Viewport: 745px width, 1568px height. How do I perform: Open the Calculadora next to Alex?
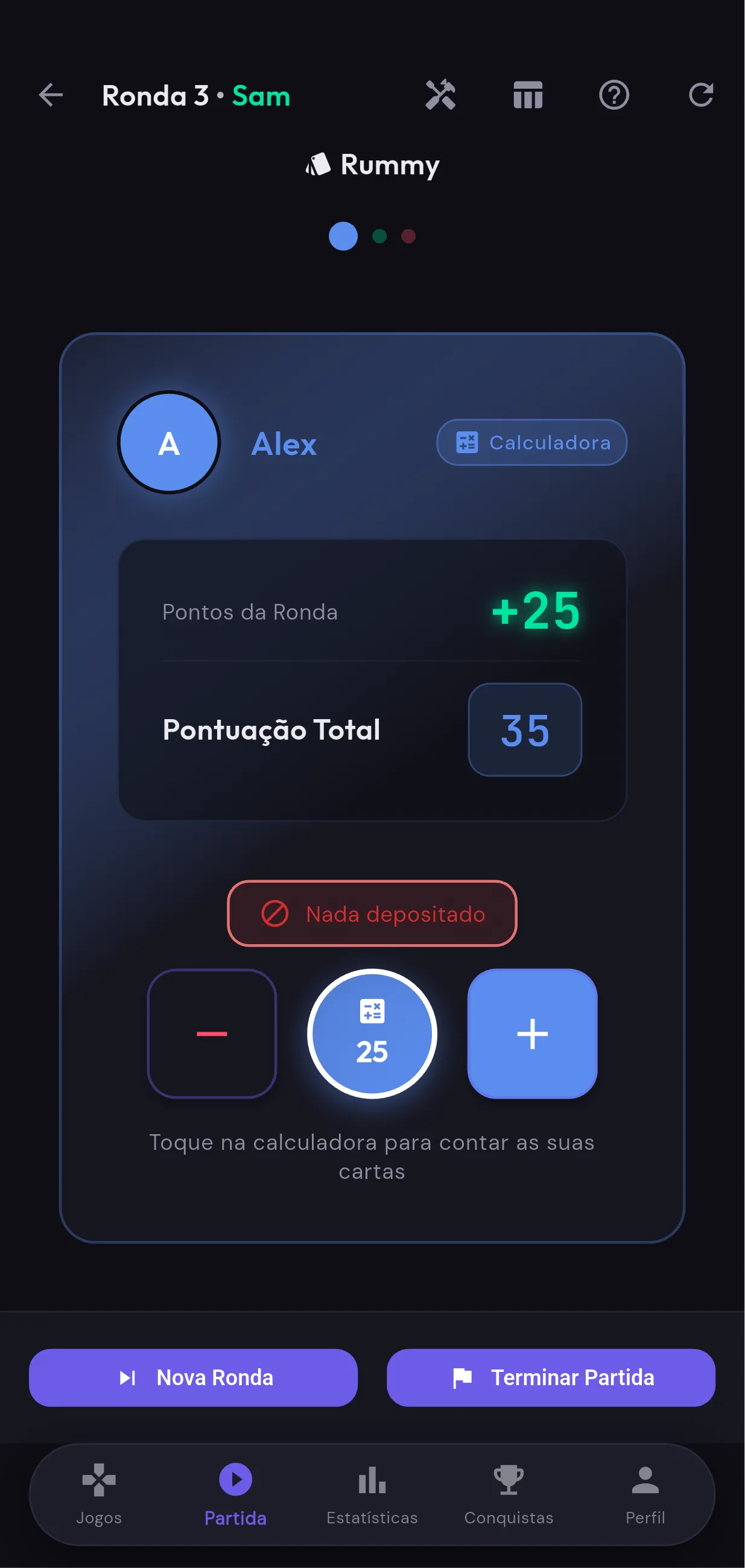[x=531, y=442]
